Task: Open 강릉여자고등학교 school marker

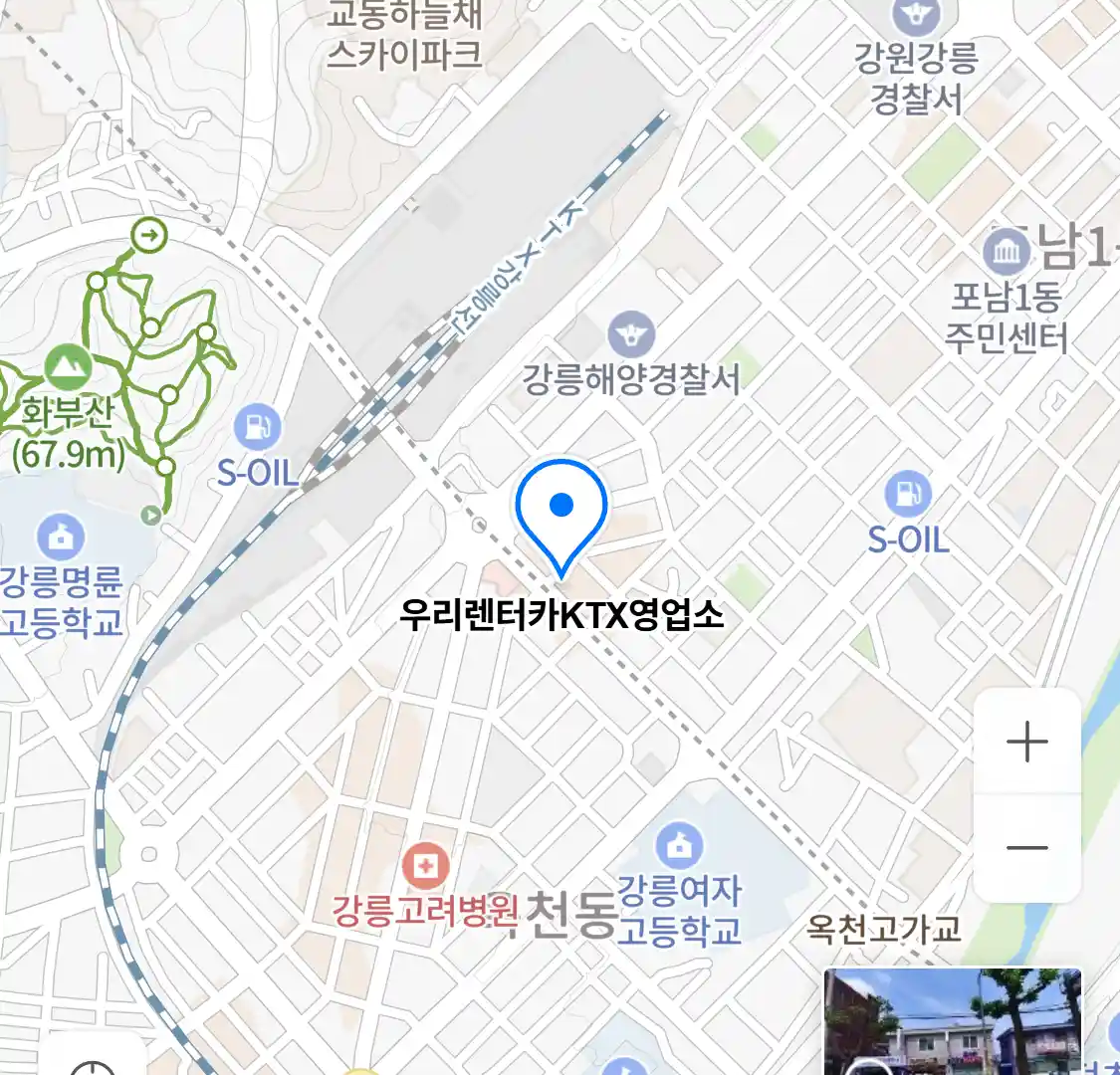Action: 679,846
